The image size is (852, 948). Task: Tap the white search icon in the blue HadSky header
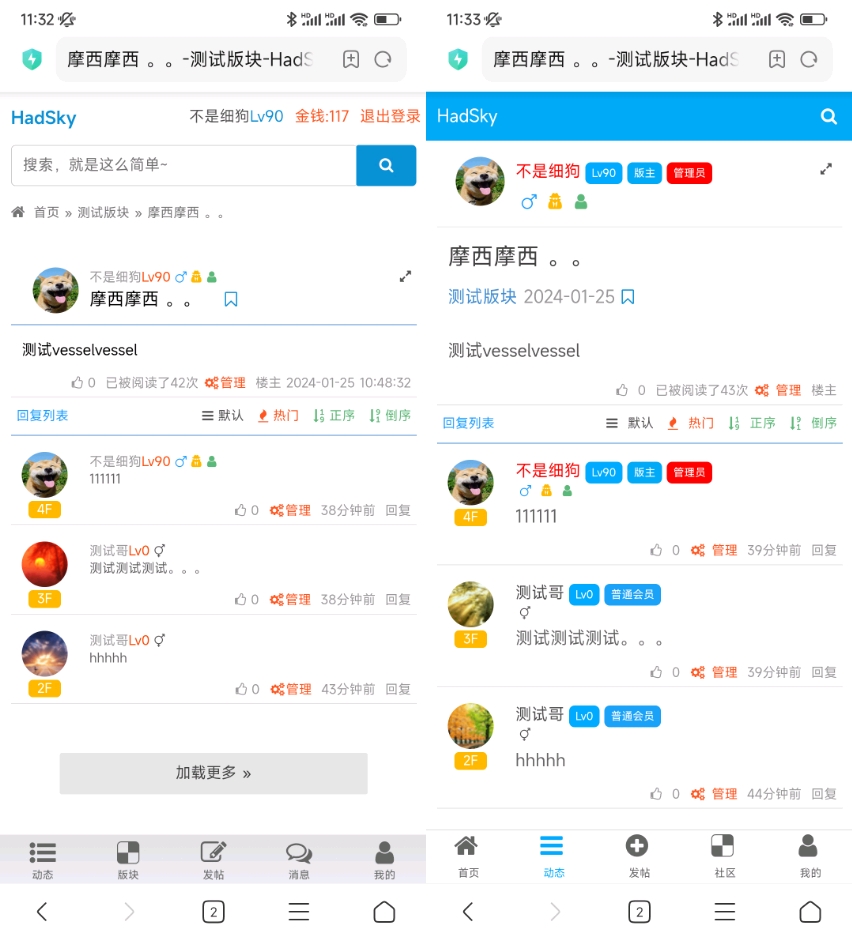828,116
